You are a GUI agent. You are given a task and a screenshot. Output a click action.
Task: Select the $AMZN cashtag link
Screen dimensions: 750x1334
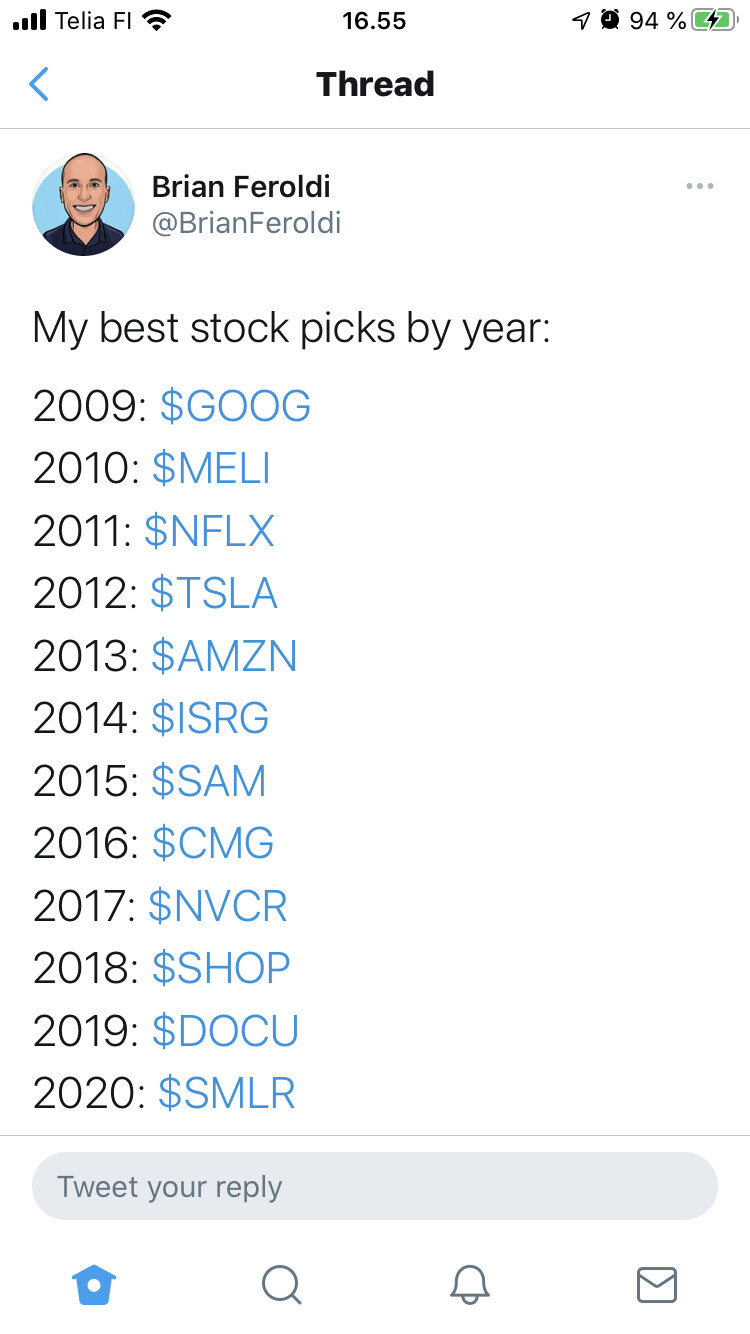pyautogui.click(x=224, y=656)
